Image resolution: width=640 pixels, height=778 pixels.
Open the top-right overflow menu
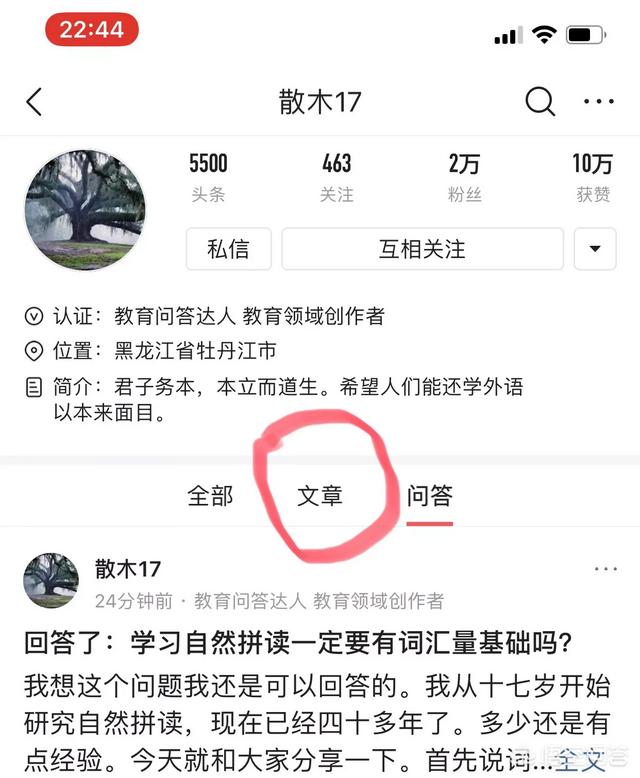click(x=598, y=101)
